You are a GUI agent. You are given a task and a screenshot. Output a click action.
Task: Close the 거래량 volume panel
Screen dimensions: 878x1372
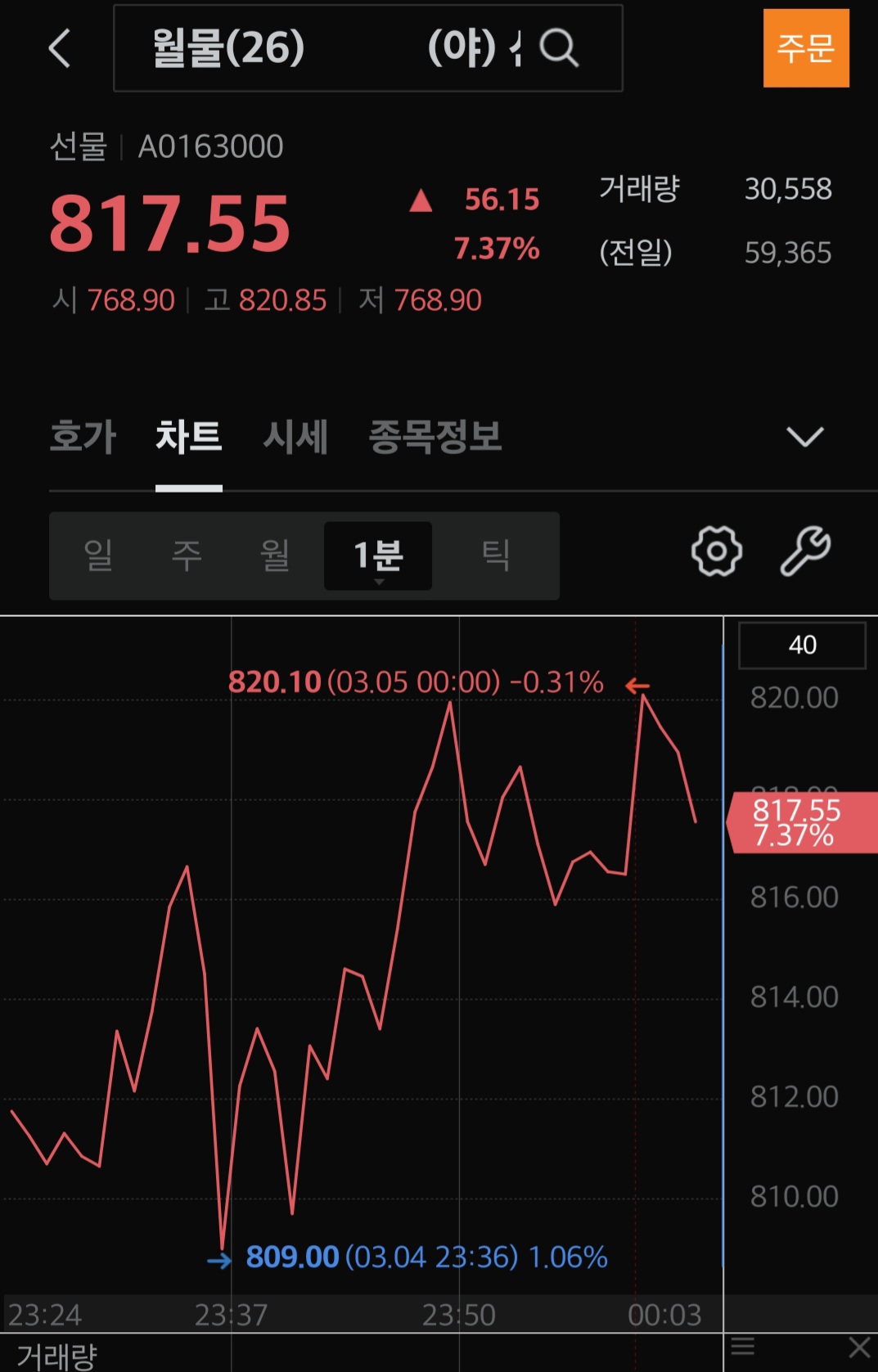point(859,1347)
